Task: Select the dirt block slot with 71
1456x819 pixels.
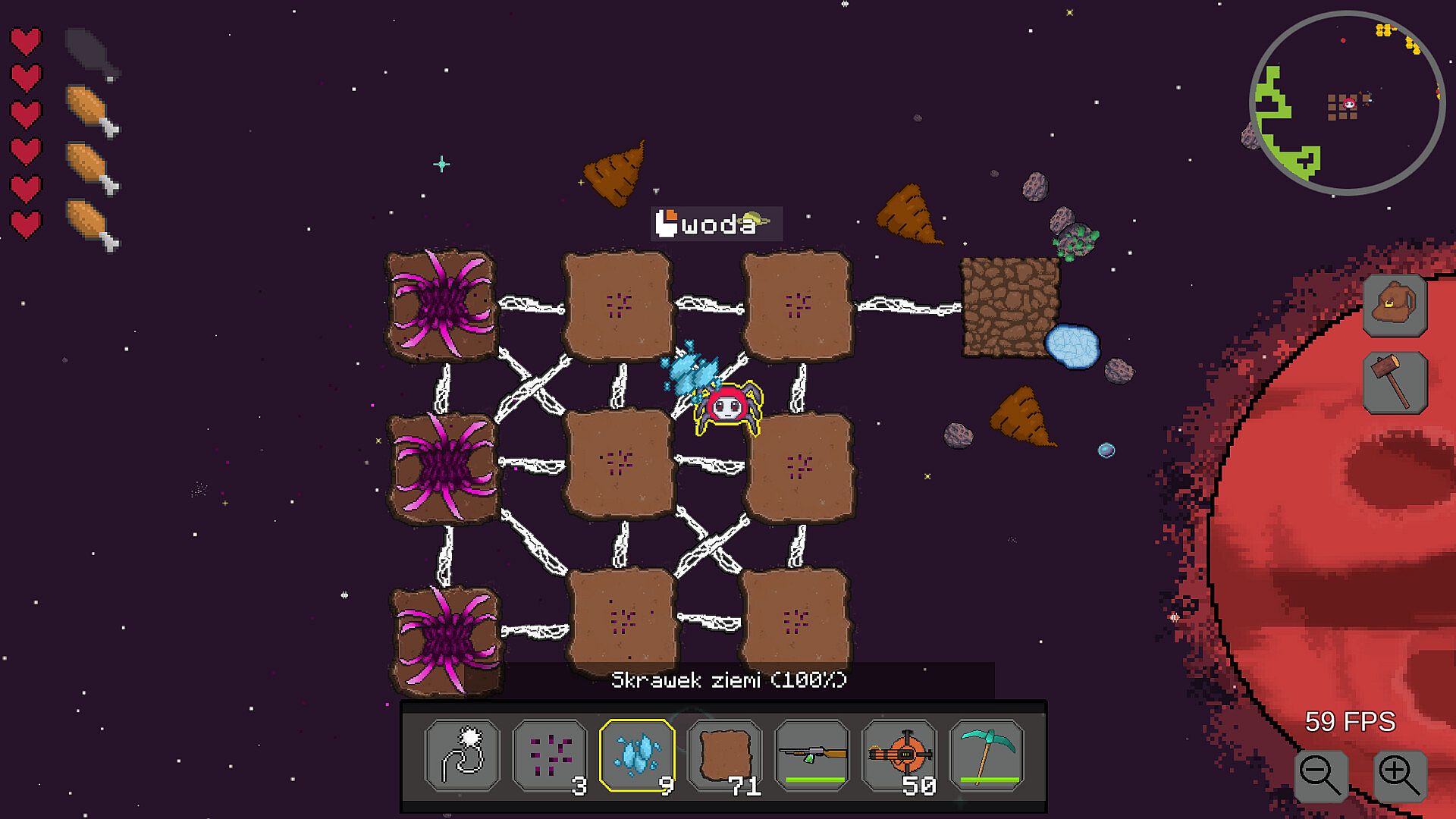Action: pyautogui.click(x=724, y=755)
